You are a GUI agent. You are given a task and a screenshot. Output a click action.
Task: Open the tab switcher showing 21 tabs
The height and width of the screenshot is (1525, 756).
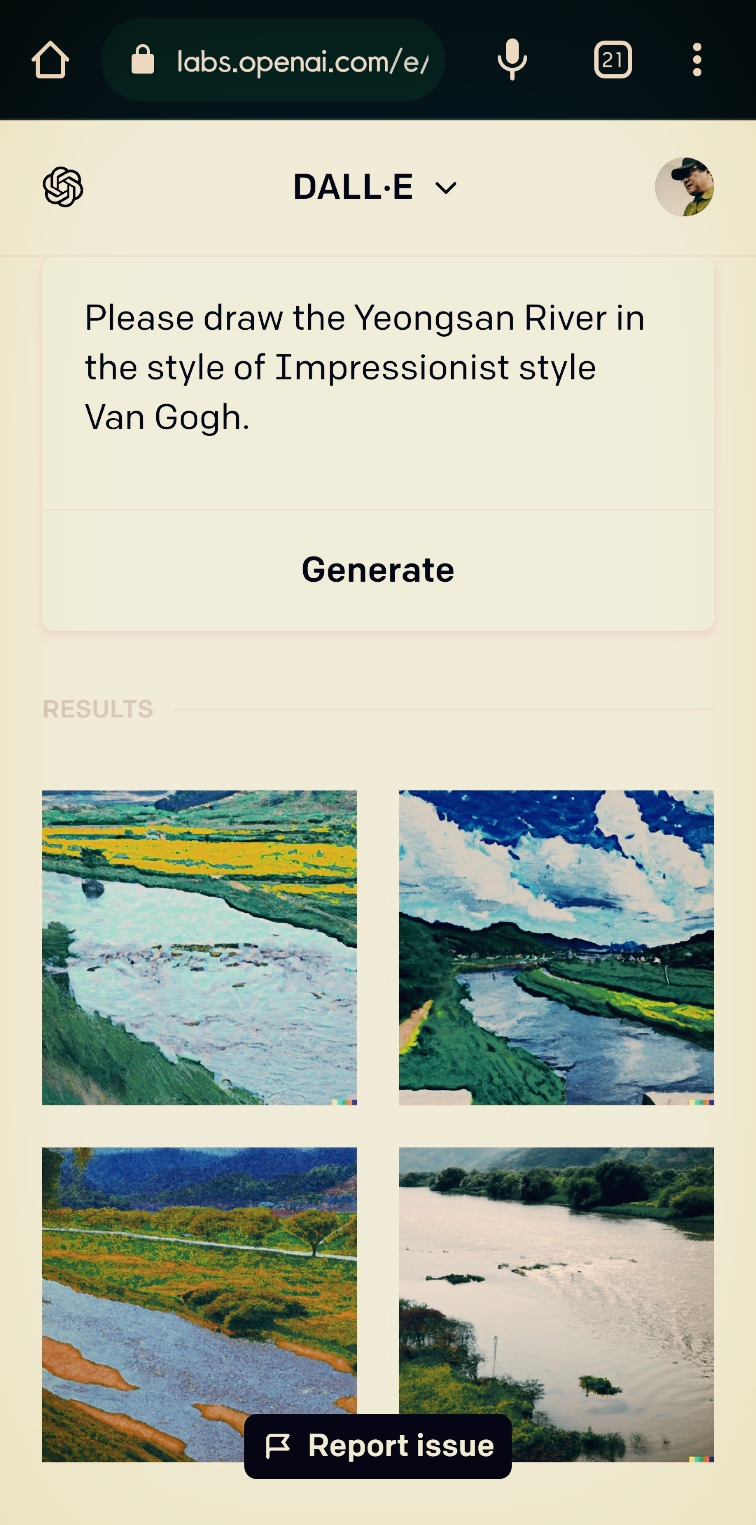(612, 61)
